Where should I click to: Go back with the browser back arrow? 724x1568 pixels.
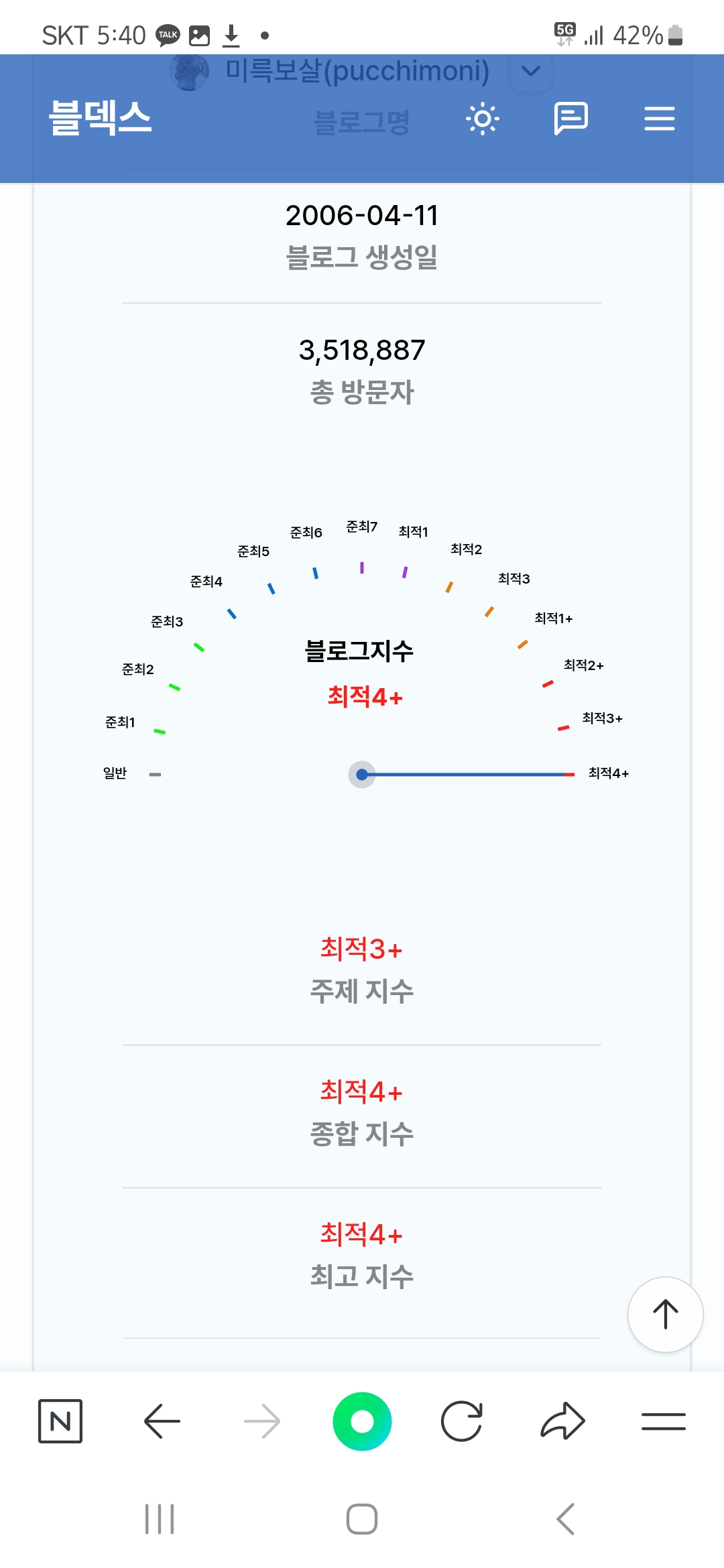click(162, 1421)
